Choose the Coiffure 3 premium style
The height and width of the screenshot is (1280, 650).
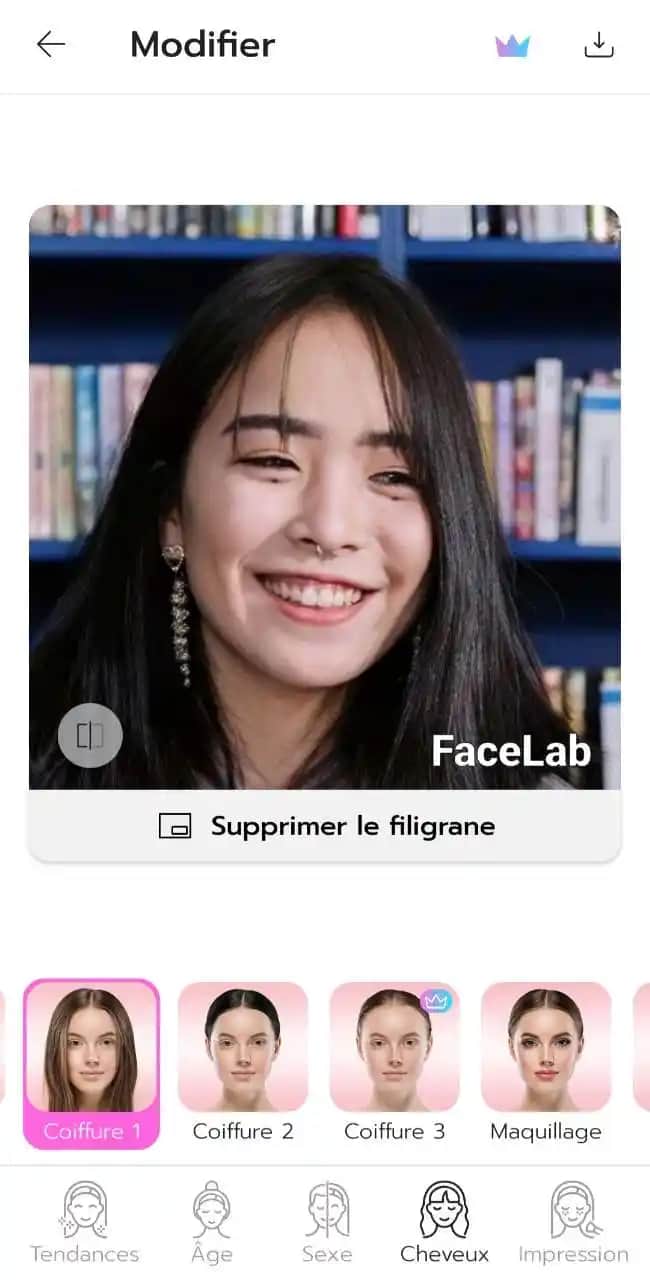(x=395, y=1064)
